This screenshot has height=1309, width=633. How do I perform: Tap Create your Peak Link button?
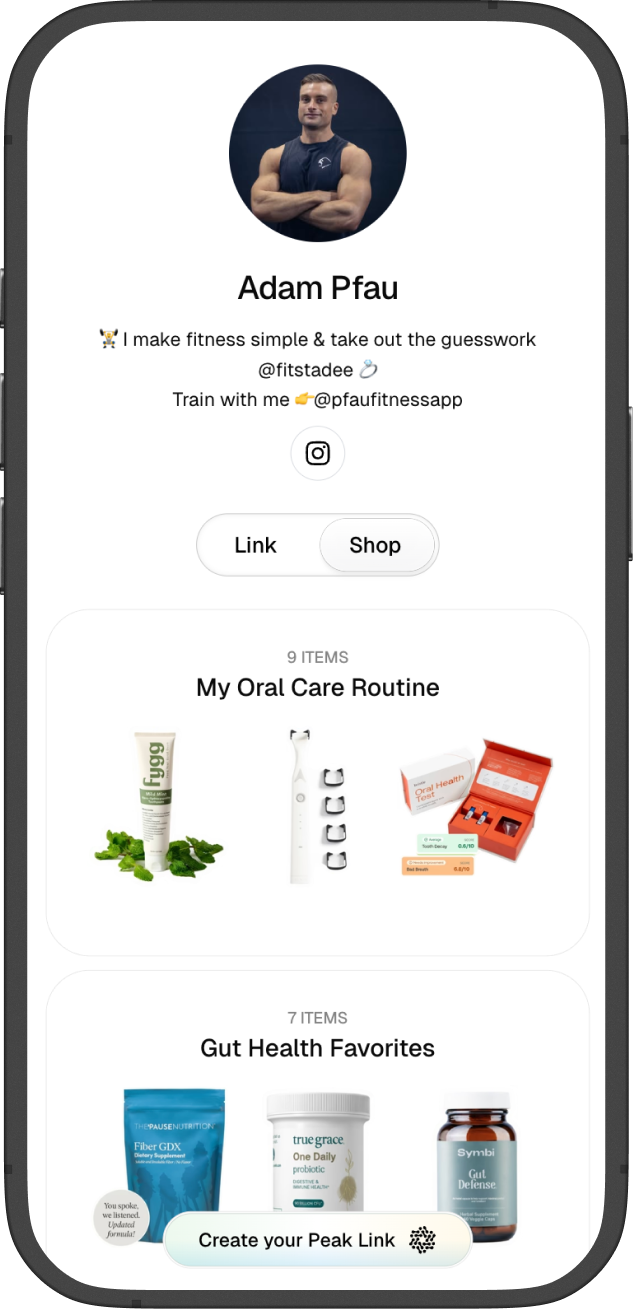317,1240
